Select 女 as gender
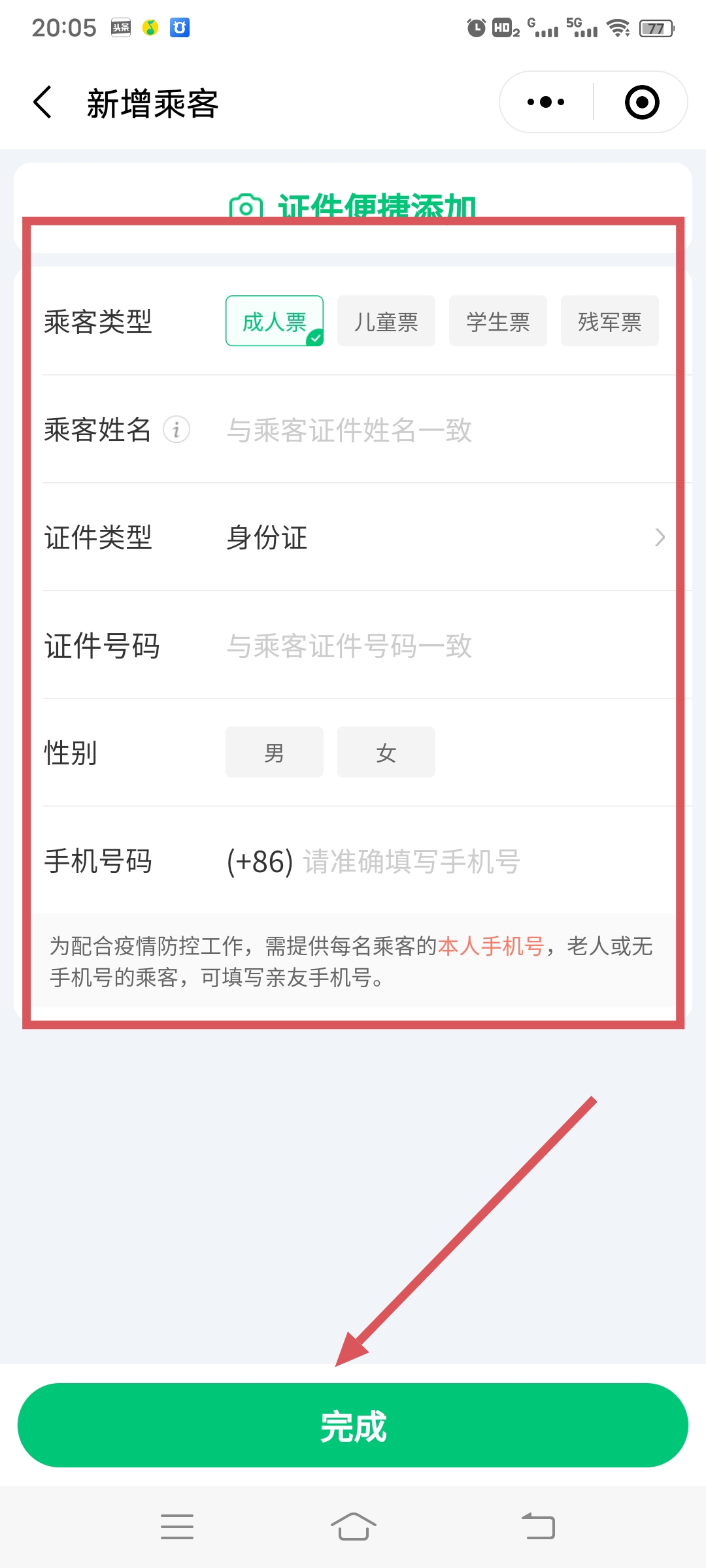 [x=386, y=753]
